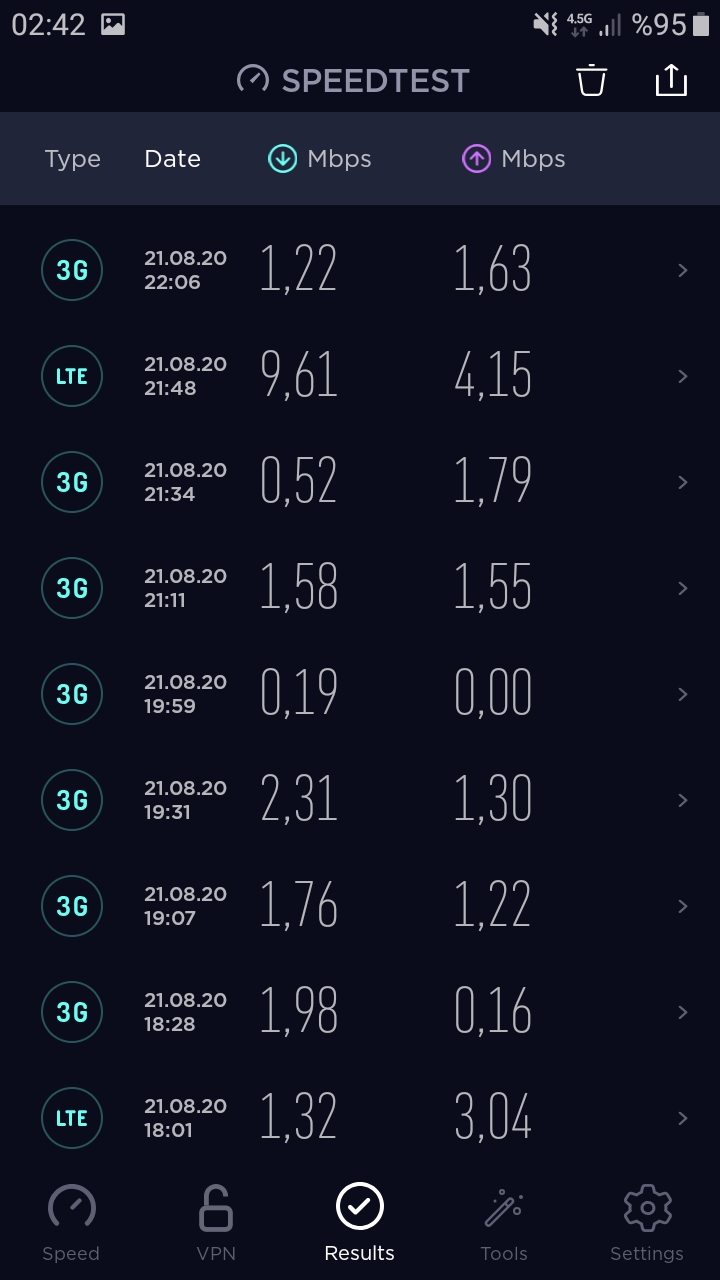Open the Settings tab

(647, 1224)
